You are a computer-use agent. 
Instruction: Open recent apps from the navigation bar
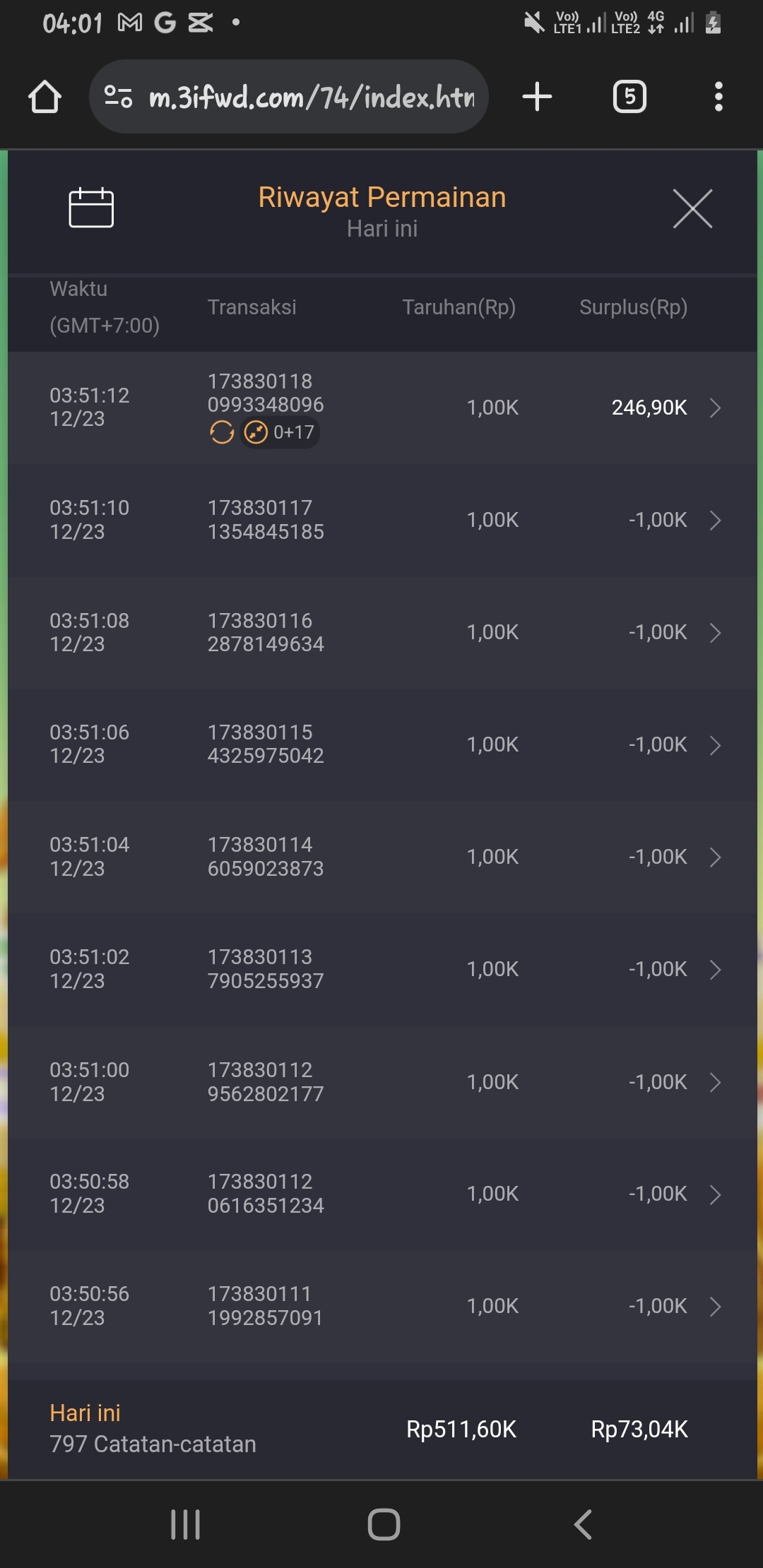(x=186, y=1524)
